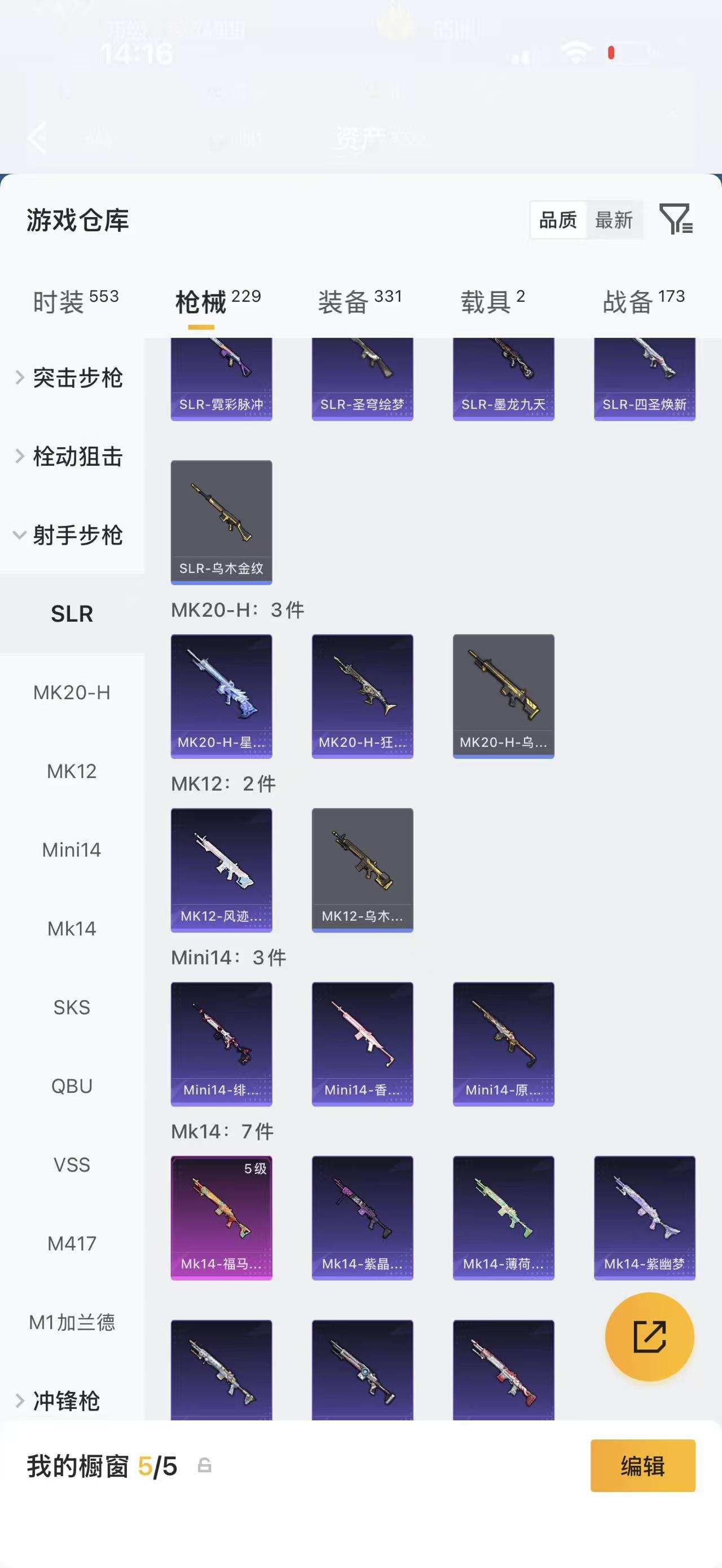Select SKS in the weapon list
This screenshot has width=722, height=1568.
click(x=72, y=1008)
